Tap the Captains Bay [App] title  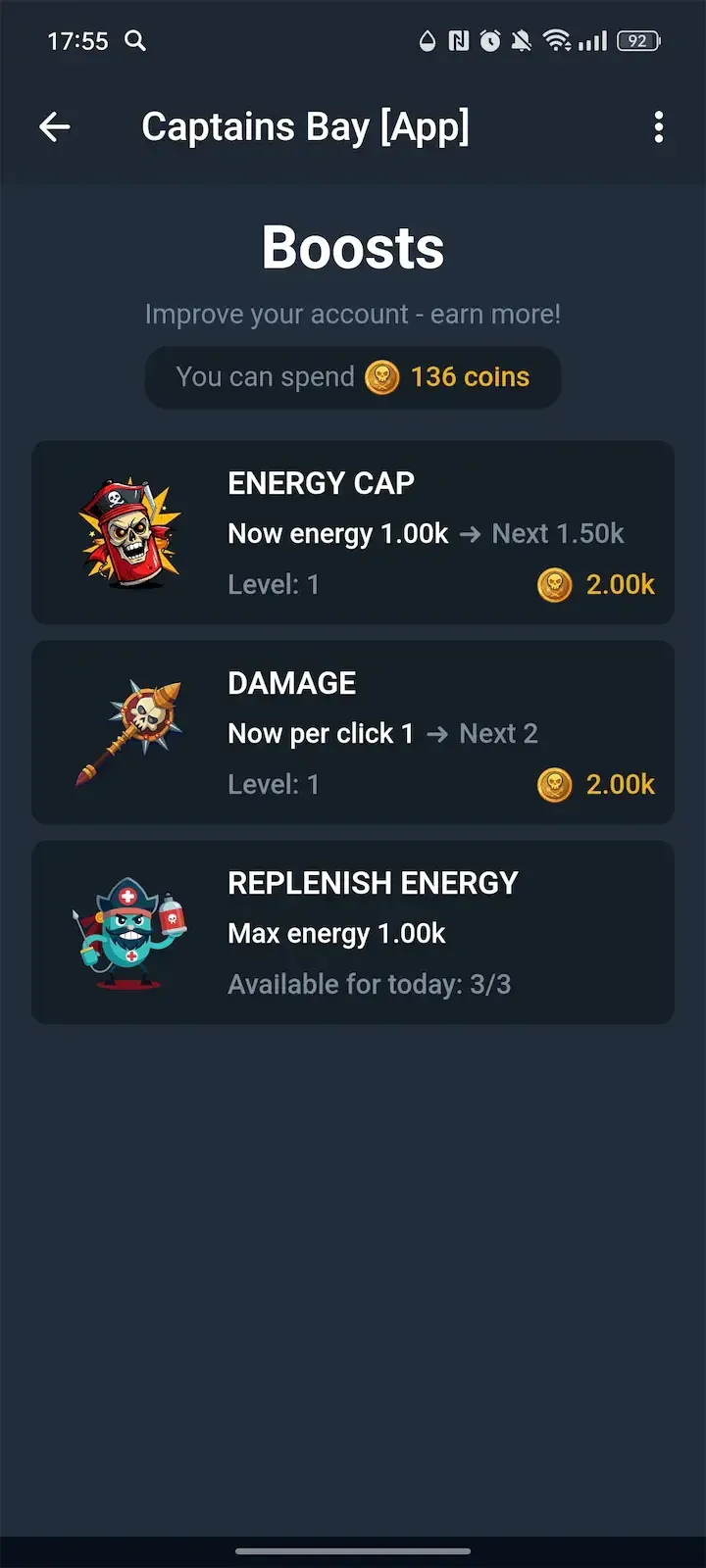click(306, 127)
